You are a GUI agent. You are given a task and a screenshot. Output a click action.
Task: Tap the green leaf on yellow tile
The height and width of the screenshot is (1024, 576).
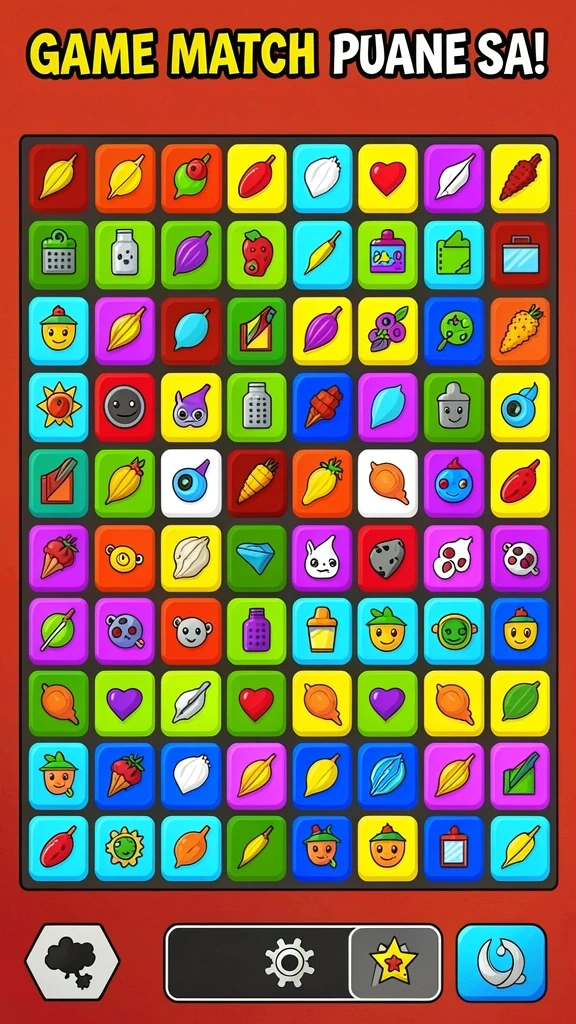coord(520,704)
